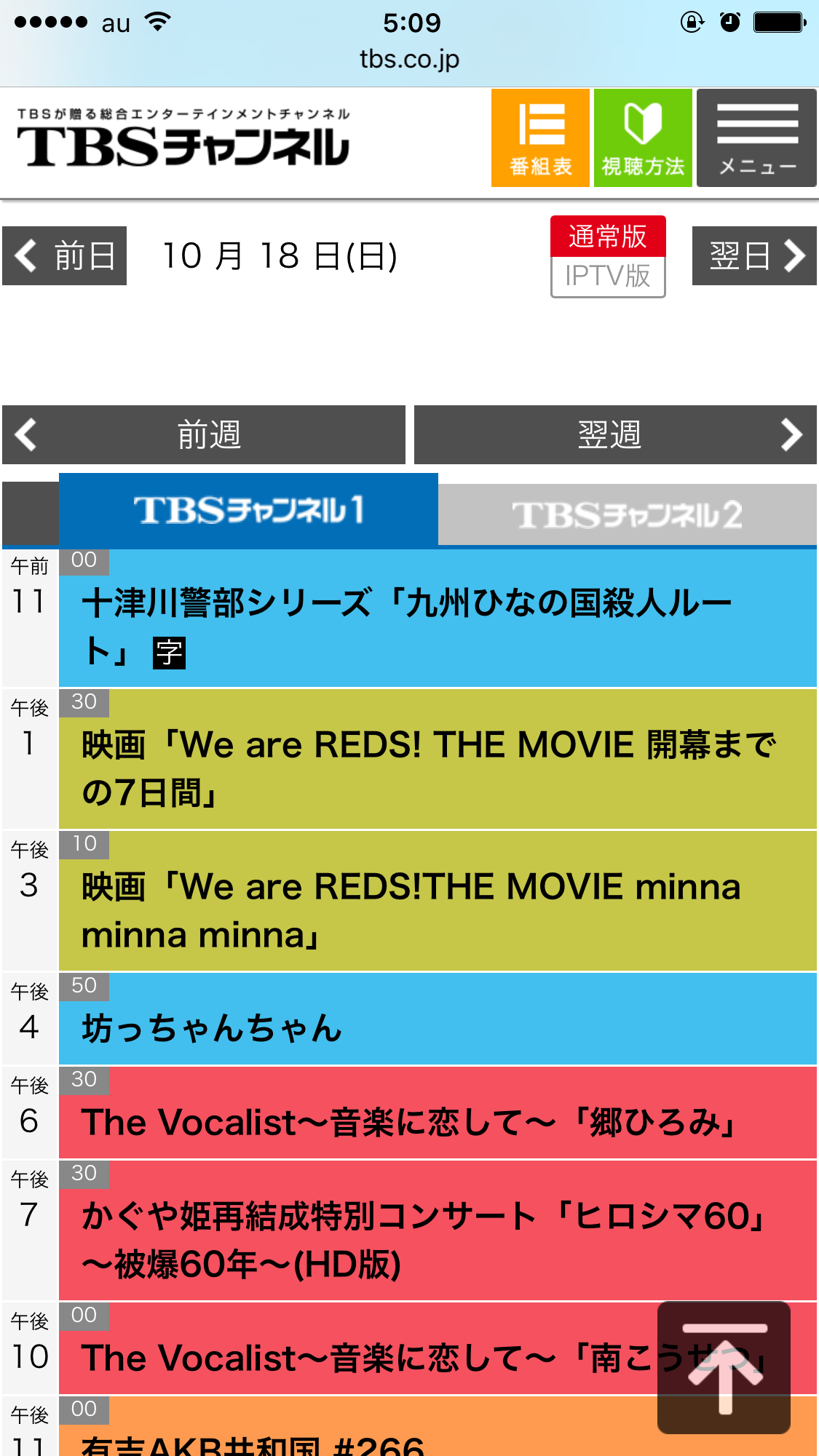Screen dimensions: 819x1456
Task: Switch to the TBSチャンネル2 tab
Action: pyautogui.click(x=627, y=514)
